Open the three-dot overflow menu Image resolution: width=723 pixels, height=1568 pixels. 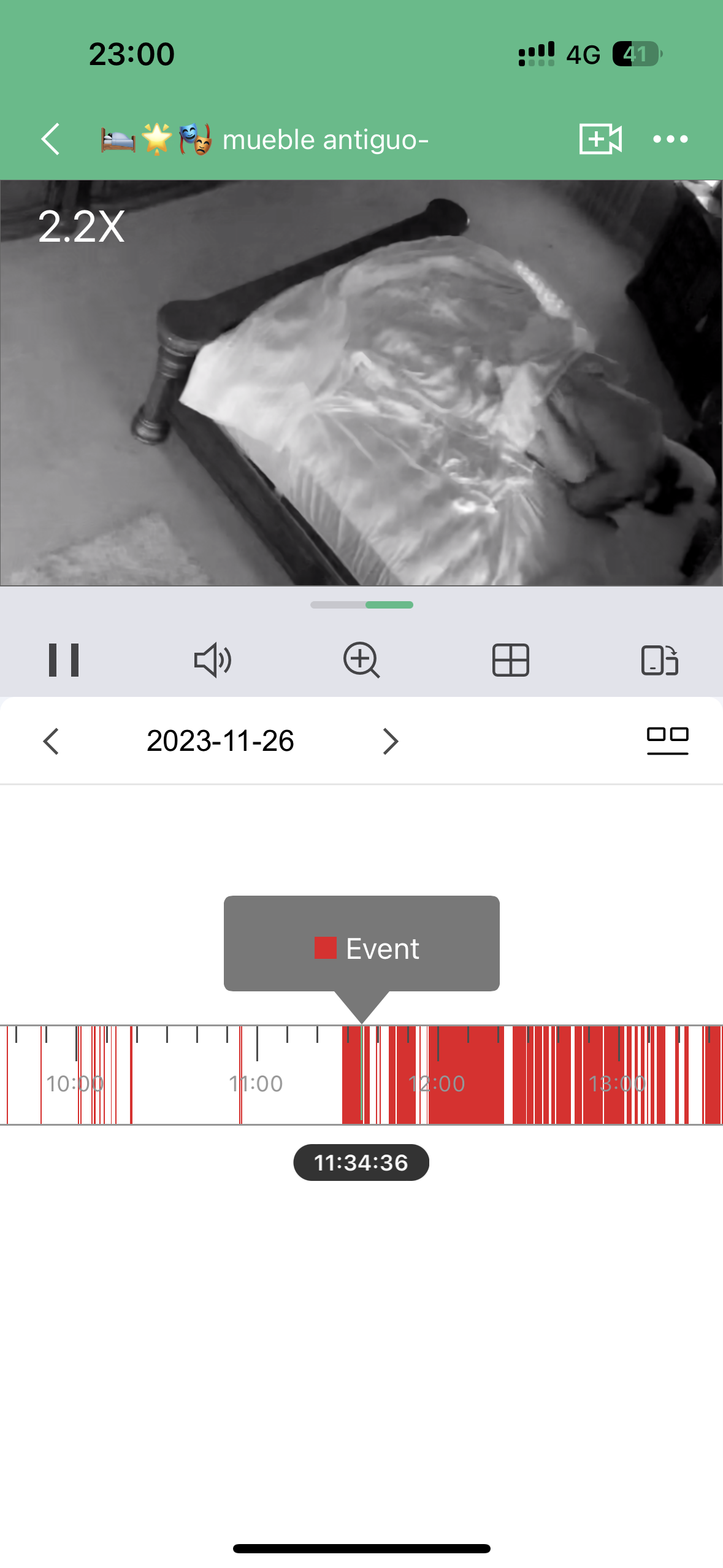tap(670, 139)
